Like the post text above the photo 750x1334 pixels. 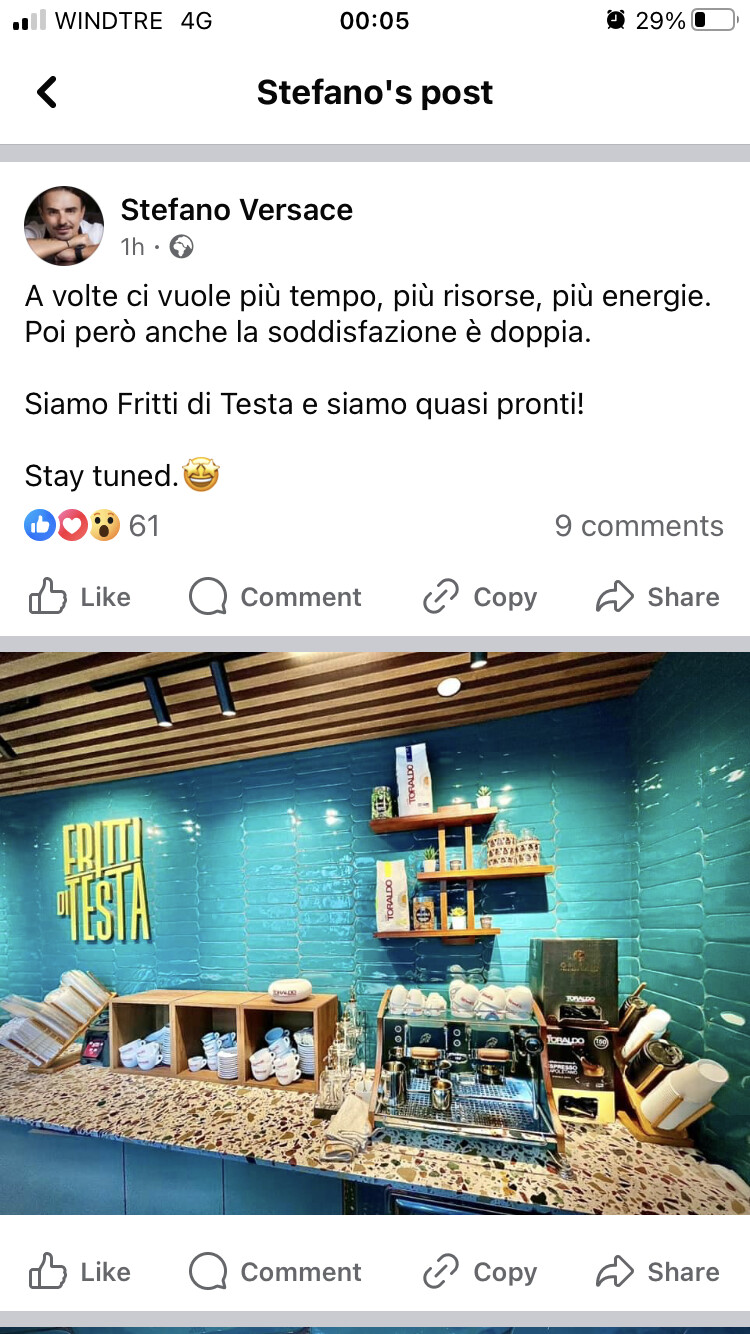point(80,597)
